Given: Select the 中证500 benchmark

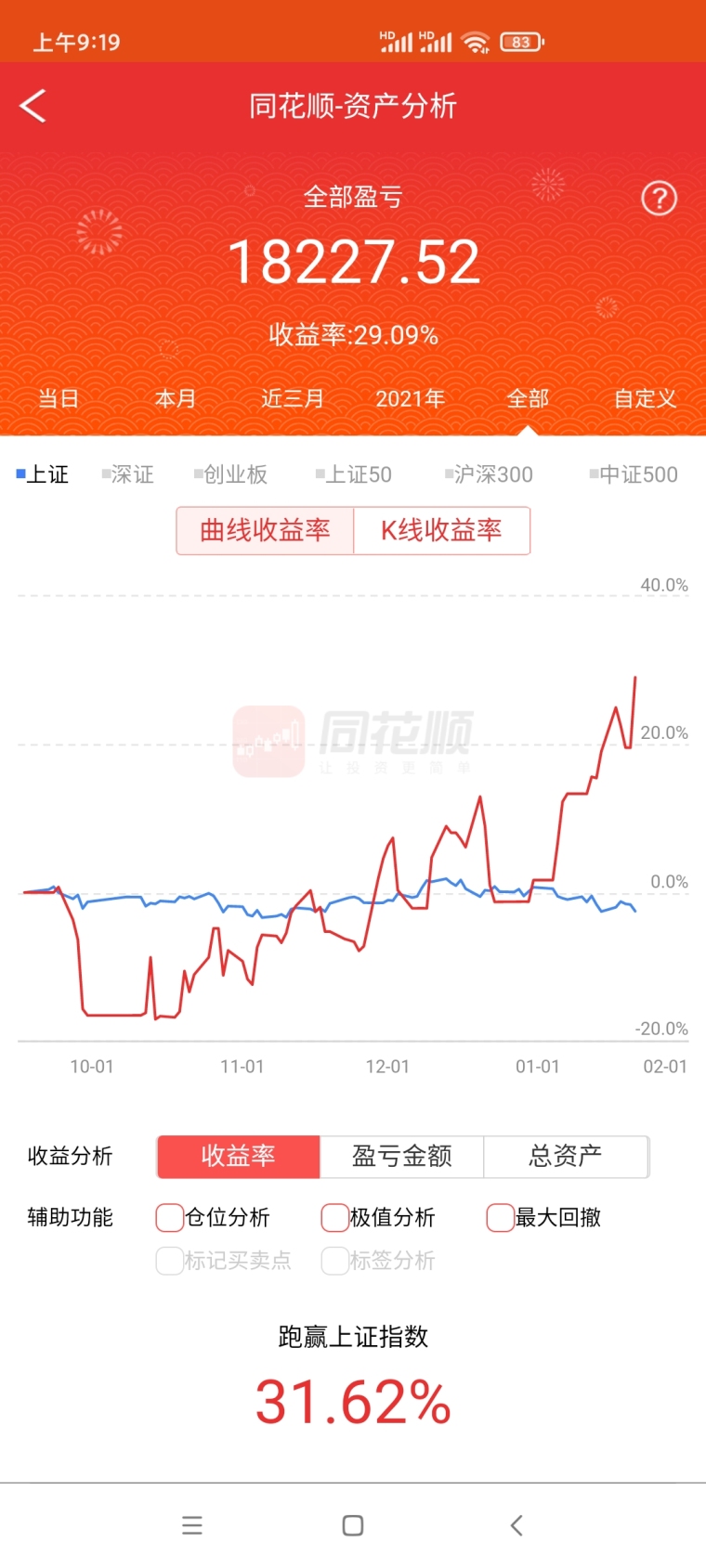Looking at the screenshot, I should coord(634,474).
